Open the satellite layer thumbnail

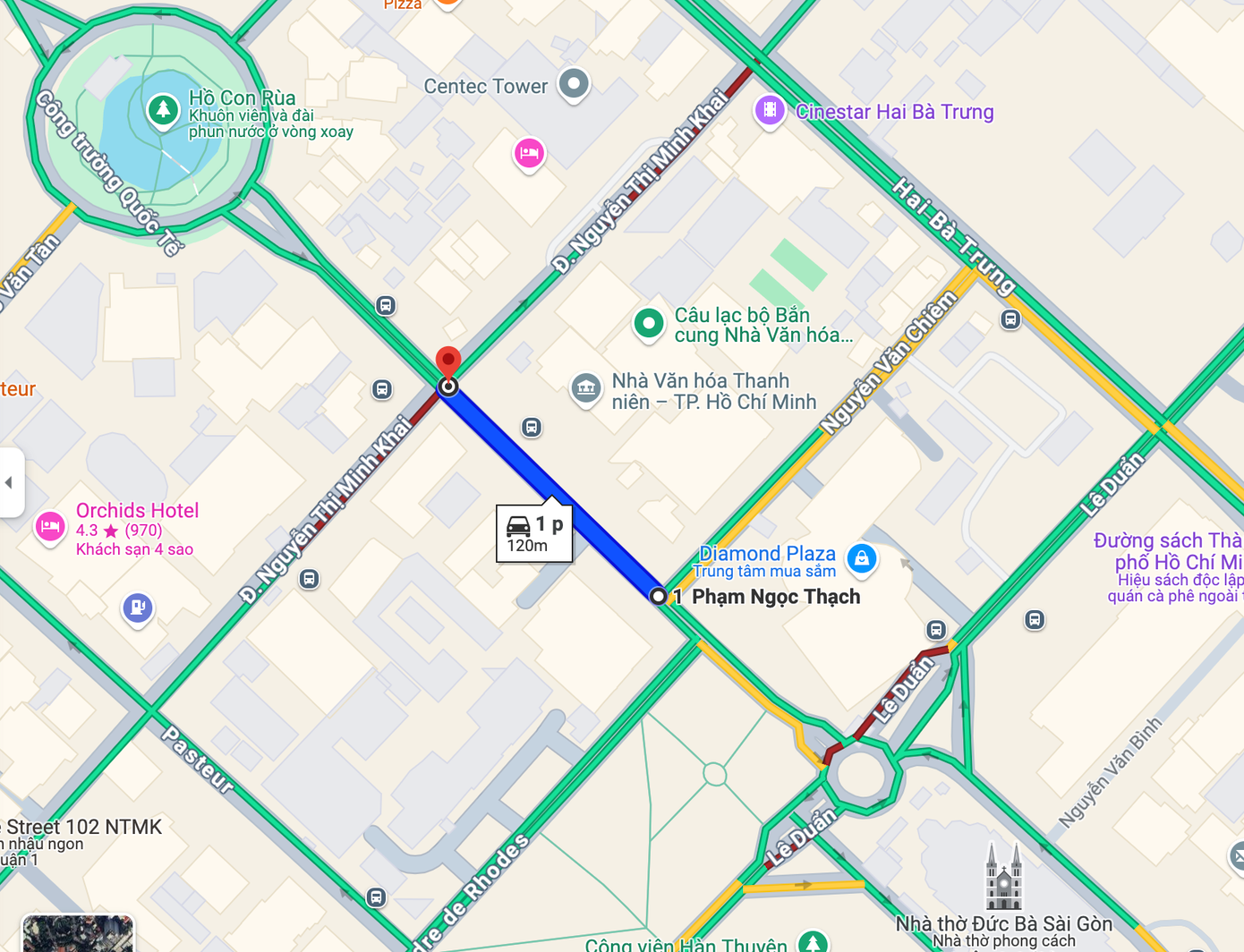click(78, 933)
